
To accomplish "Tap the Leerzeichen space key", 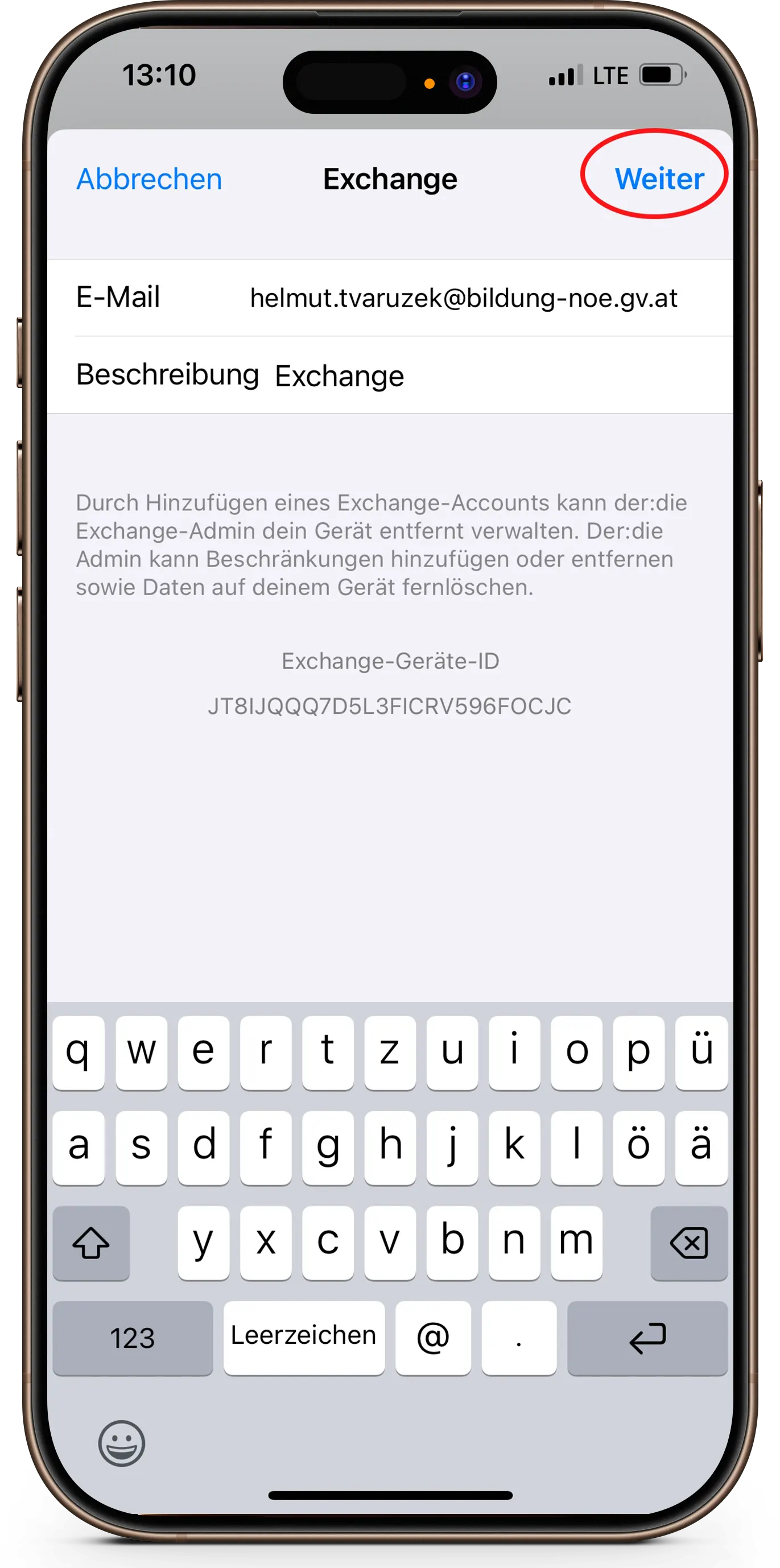I will click(304, 1338).
